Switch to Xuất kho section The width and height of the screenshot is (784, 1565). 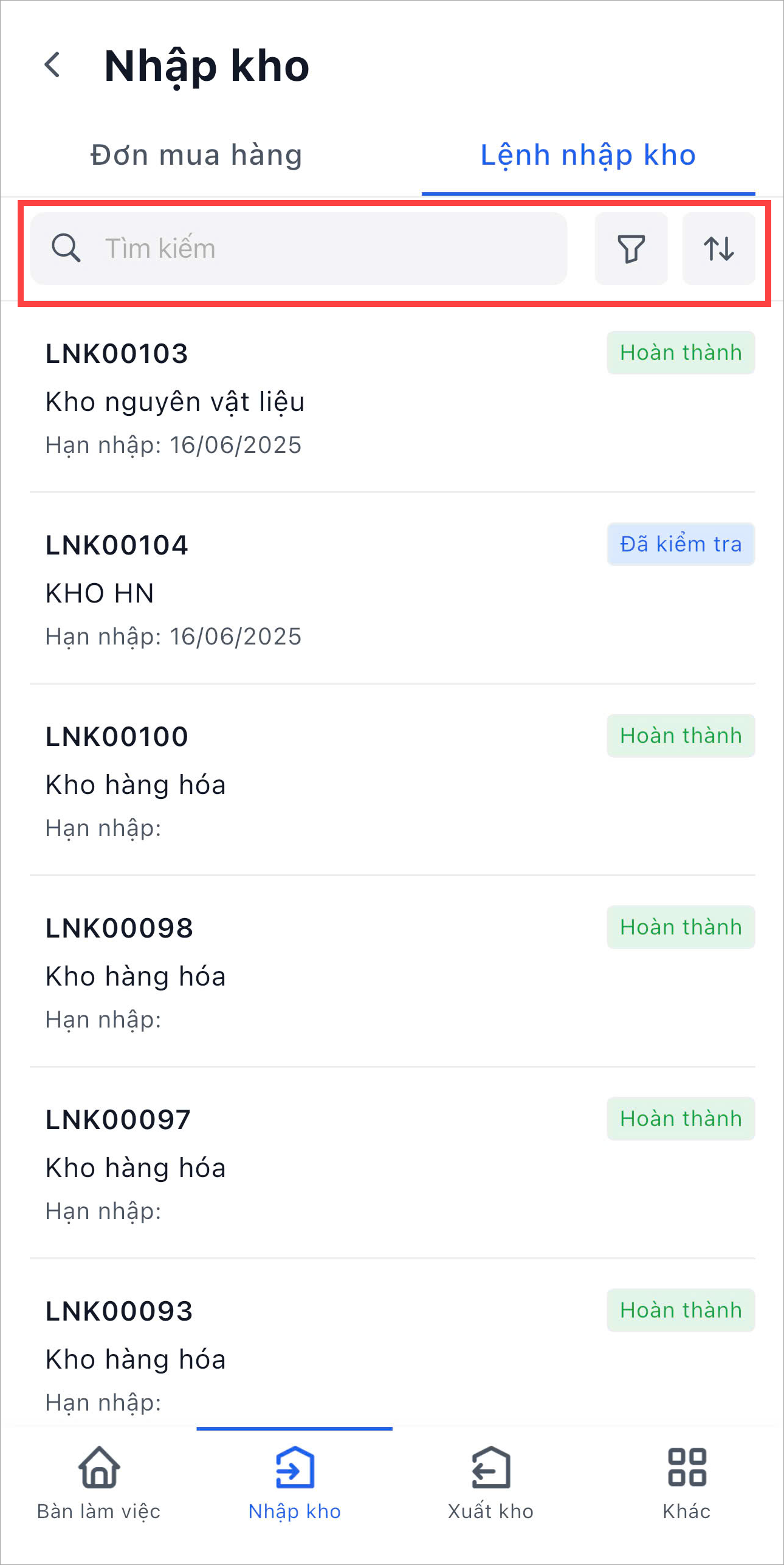coord(490,1484)
